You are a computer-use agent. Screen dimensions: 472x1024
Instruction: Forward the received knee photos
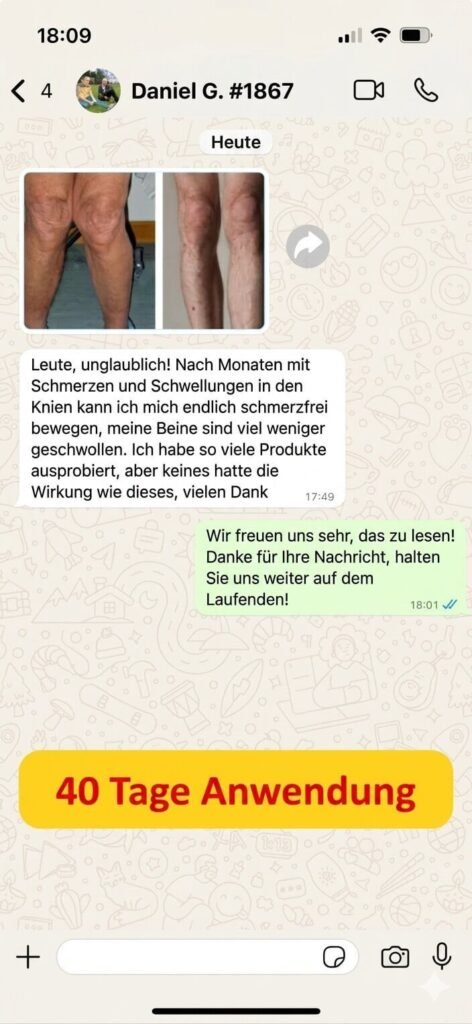click(x=307, y=246)
